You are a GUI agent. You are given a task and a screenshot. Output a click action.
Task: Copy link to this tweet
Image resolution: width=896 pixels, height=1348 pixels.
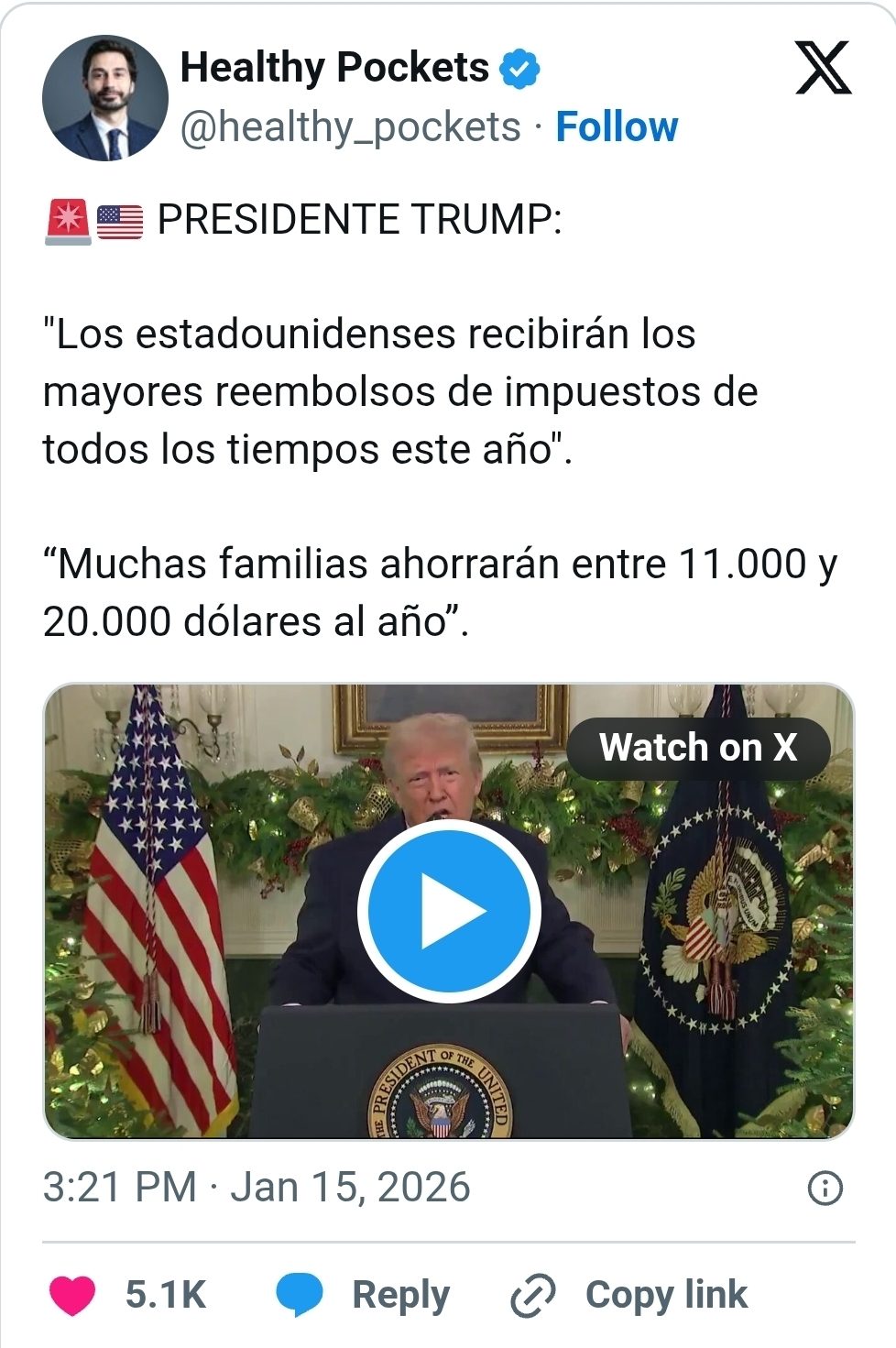click(x=629, y=1296)
